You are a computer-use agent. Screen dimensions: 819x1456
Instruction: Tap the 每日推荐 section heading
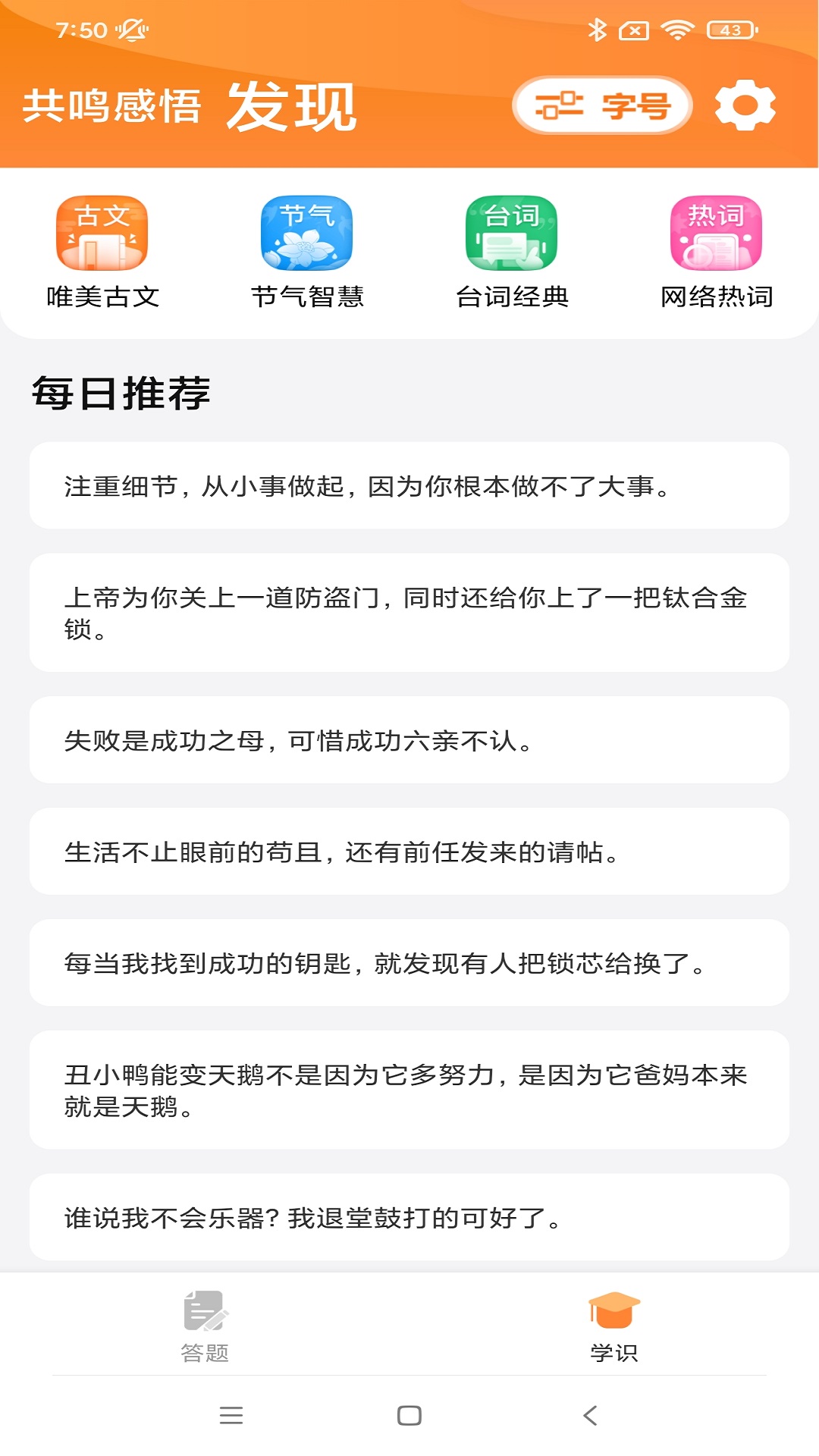[x=121, y=393]
